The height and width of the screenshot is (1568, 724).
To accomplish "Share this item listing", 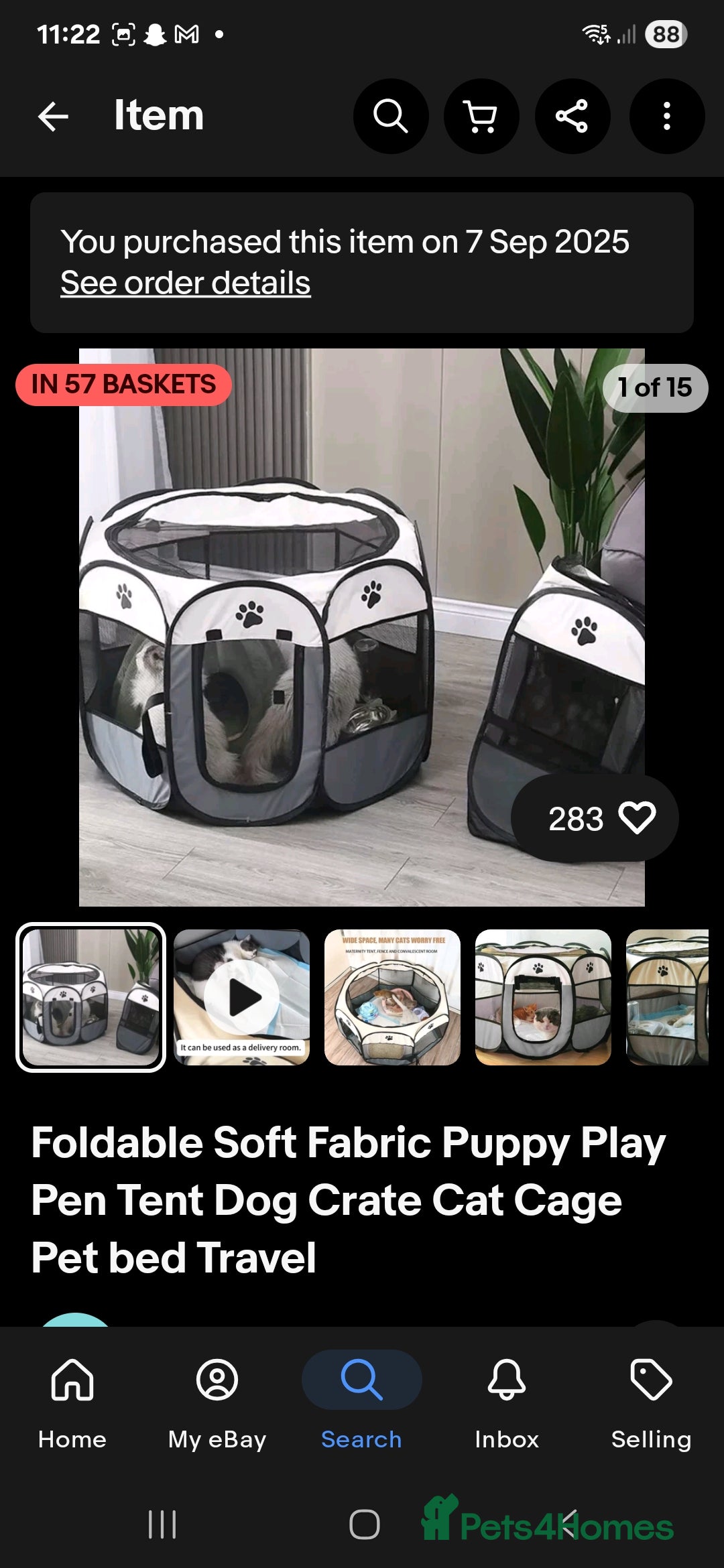I will 572,117.
